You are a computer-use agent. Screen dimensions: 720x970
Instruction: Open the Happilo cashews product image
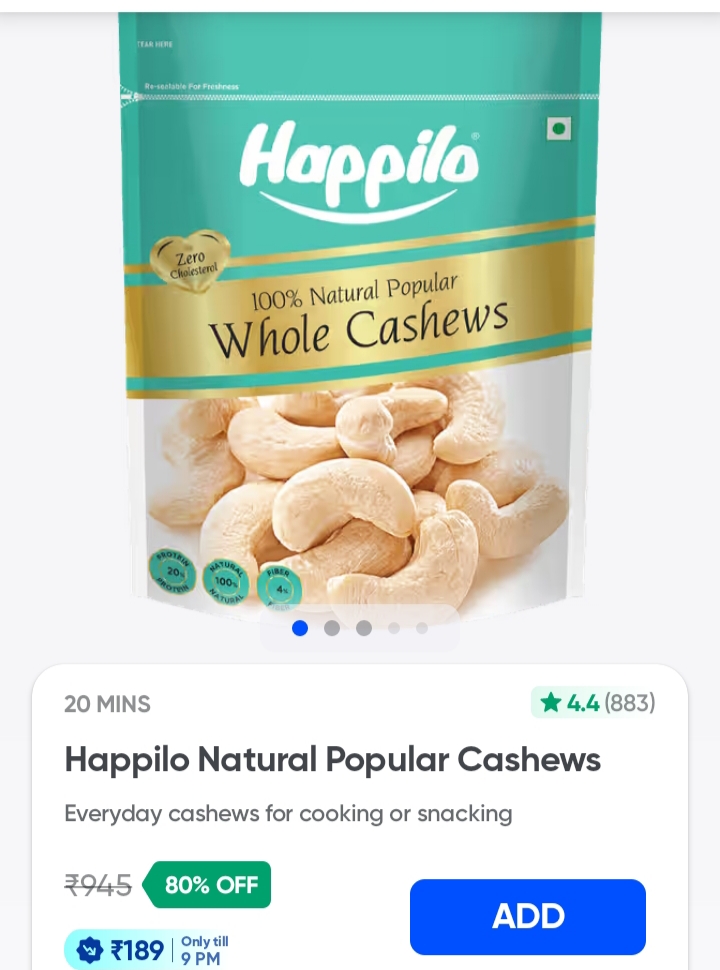coord(360,310)
